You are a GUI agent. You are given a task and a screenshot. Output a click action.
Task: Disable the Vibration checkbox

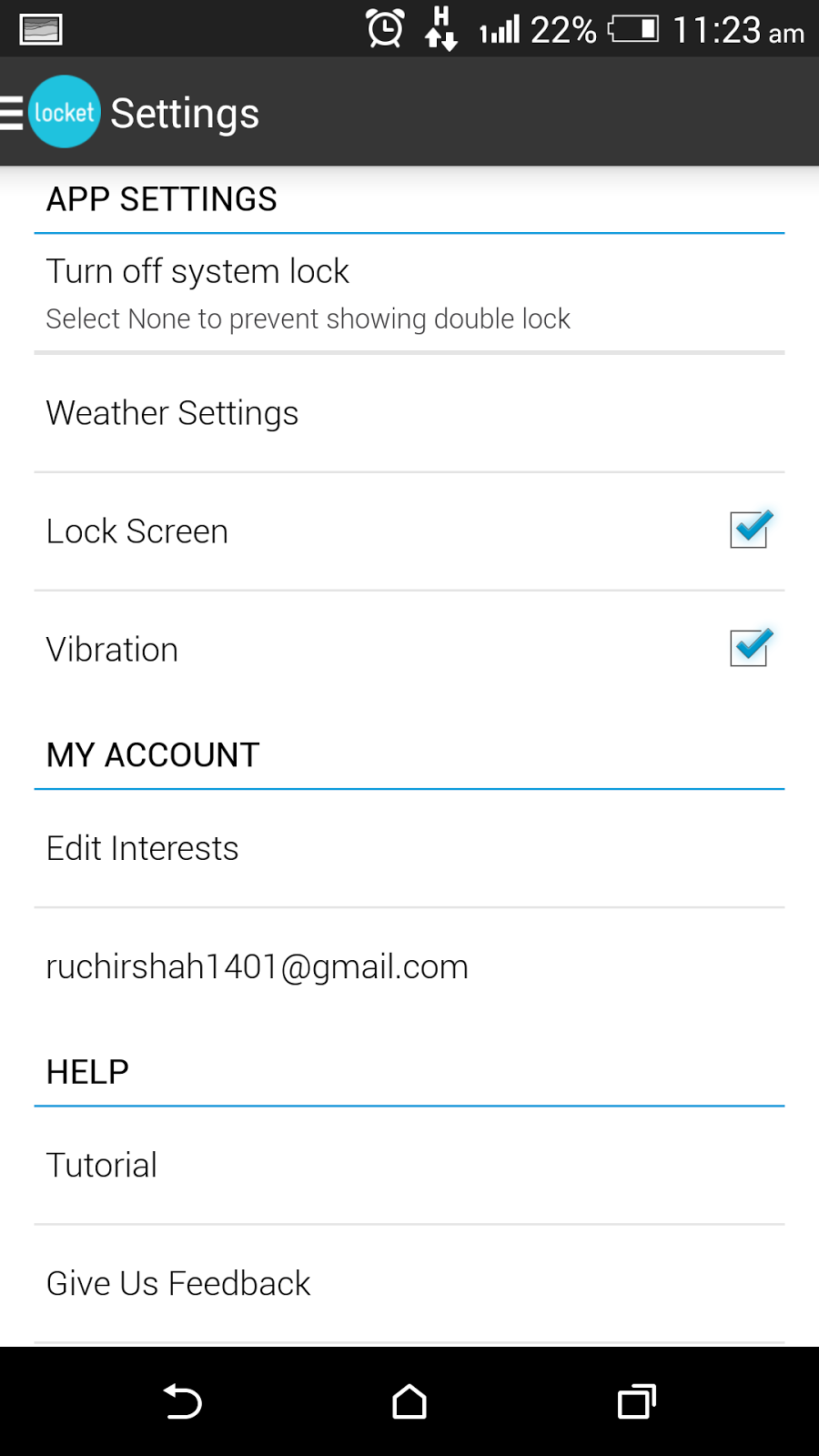pos(751,648)
